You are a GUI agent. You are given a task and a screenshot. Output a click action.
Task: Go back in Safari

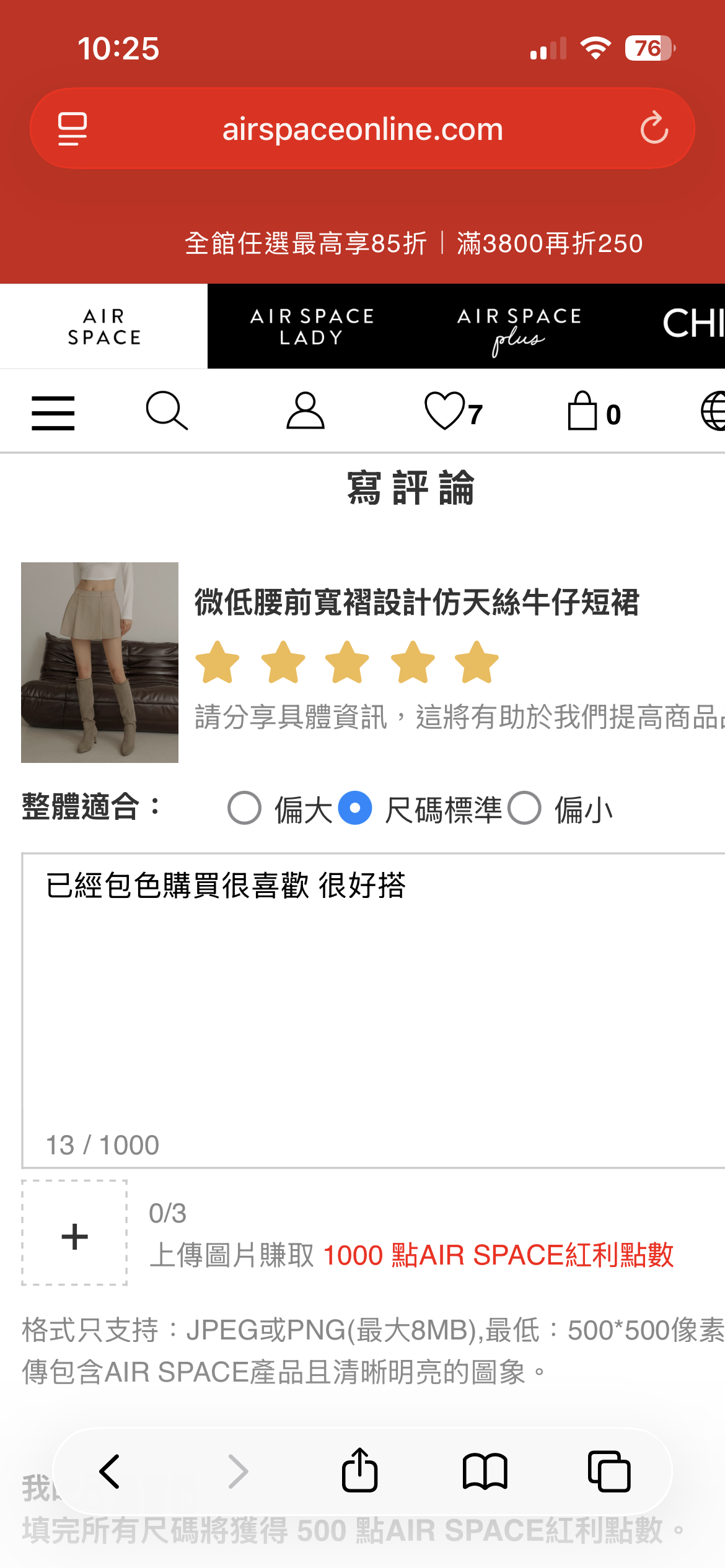pos(110,1471)
